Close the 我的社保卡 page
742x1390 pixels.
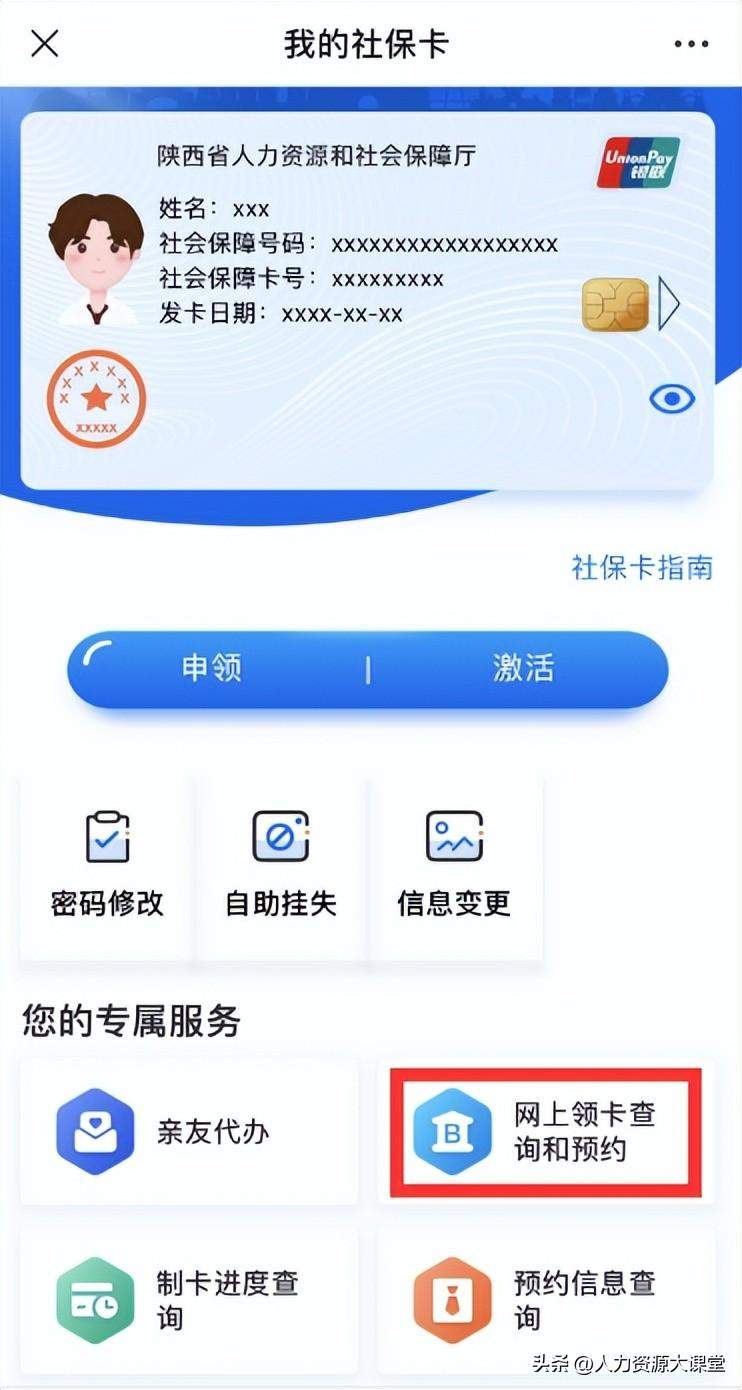(x=45, y=44)
